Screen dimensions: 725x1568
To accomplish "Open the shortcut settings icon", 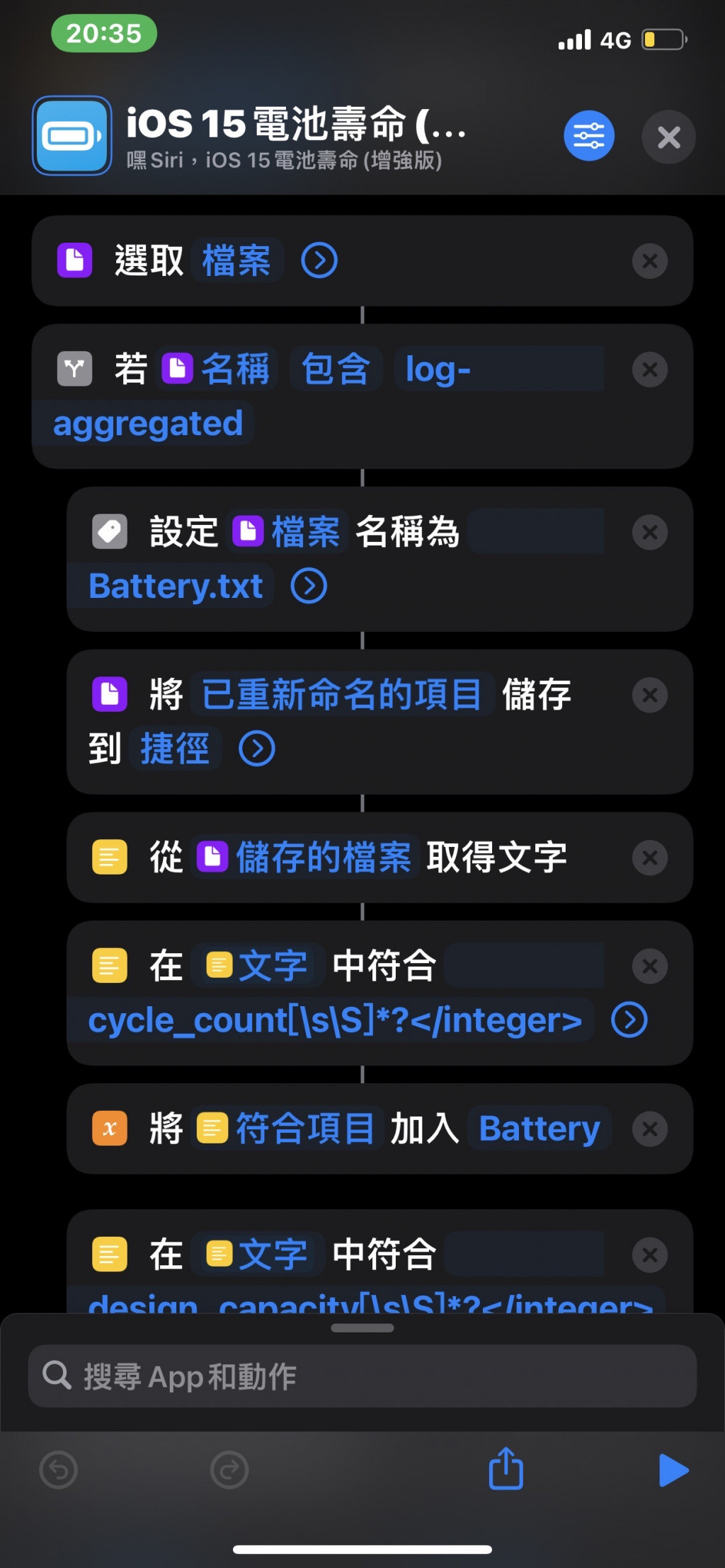I will [x=588, y=136].
